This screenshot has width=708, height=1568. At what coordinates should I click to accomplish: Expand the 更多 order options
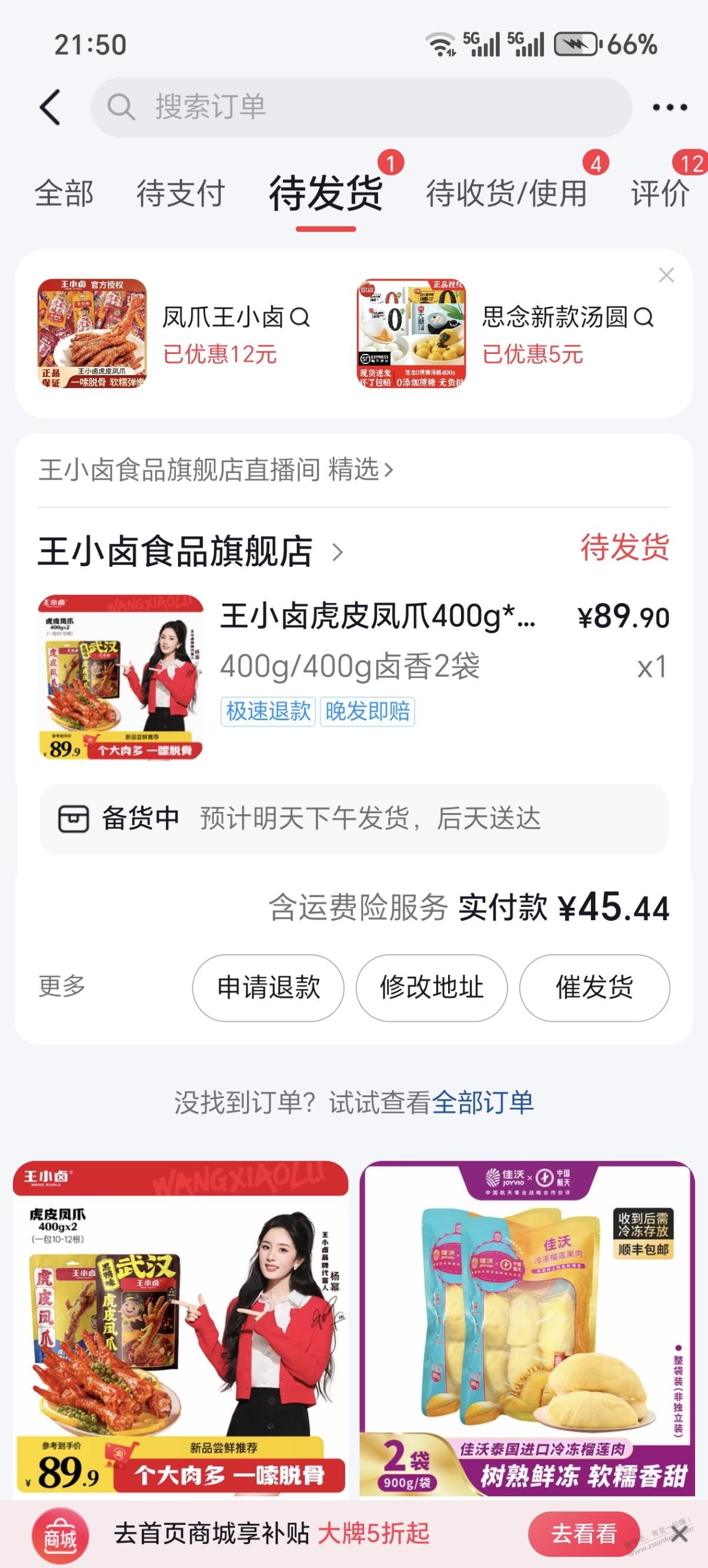62,986
